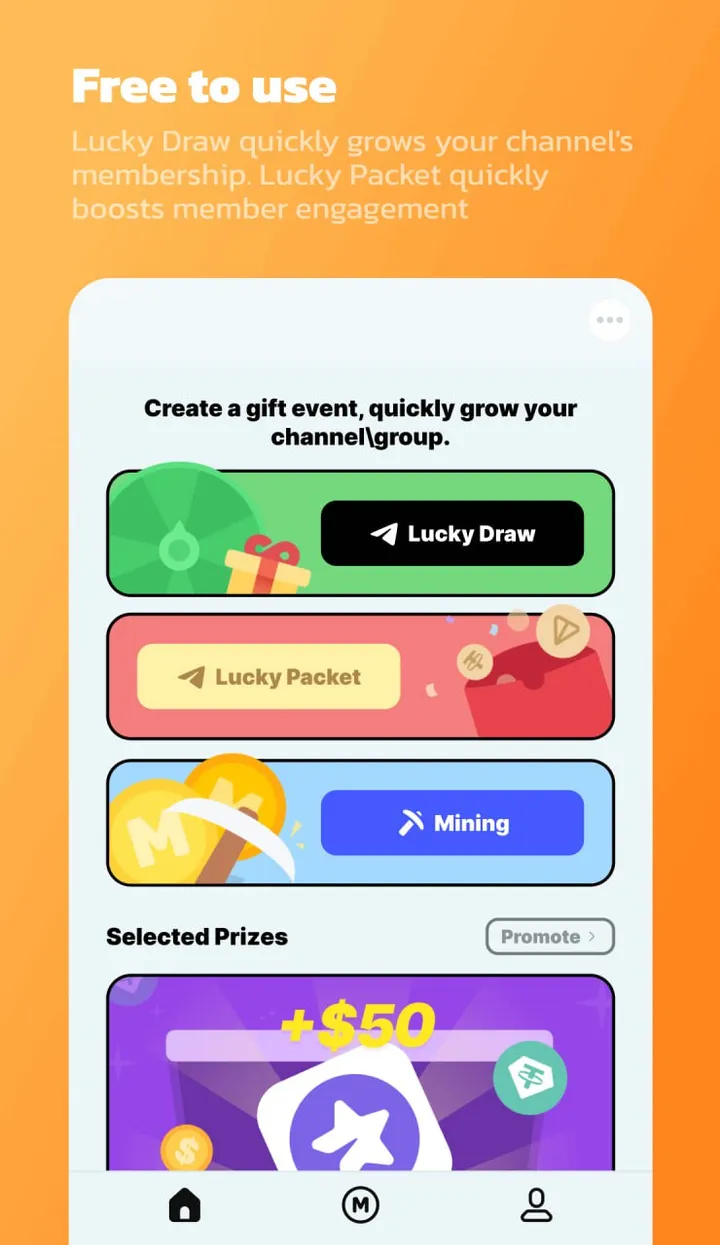720x1245 pixels.
Task: Open the three-dot options menu
Action: pos(610,320)
